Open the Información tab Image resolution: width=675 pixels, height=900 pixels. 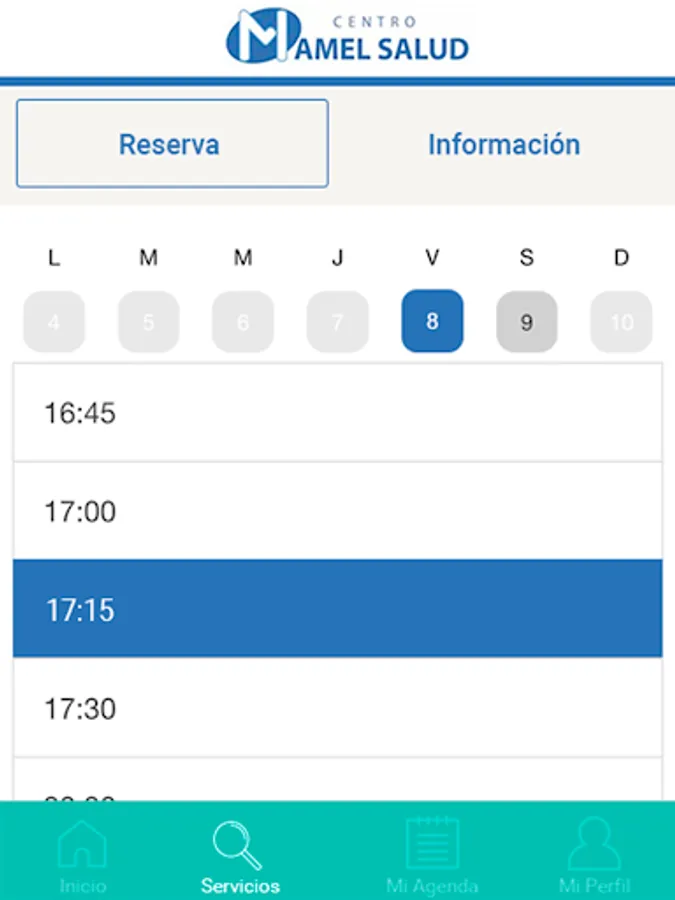pos(503,144)
